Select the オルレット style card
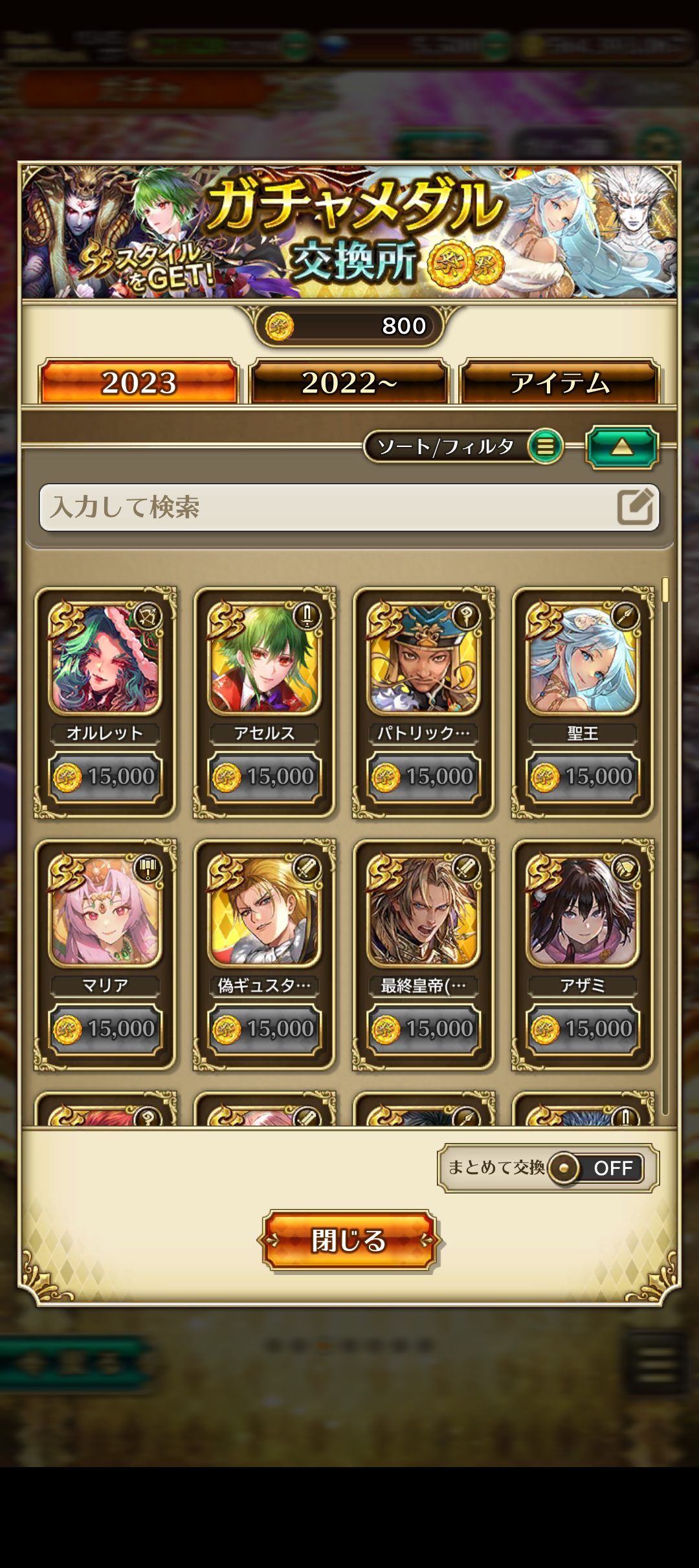This screenshot has height=1568, width=699. pos(105,702)
